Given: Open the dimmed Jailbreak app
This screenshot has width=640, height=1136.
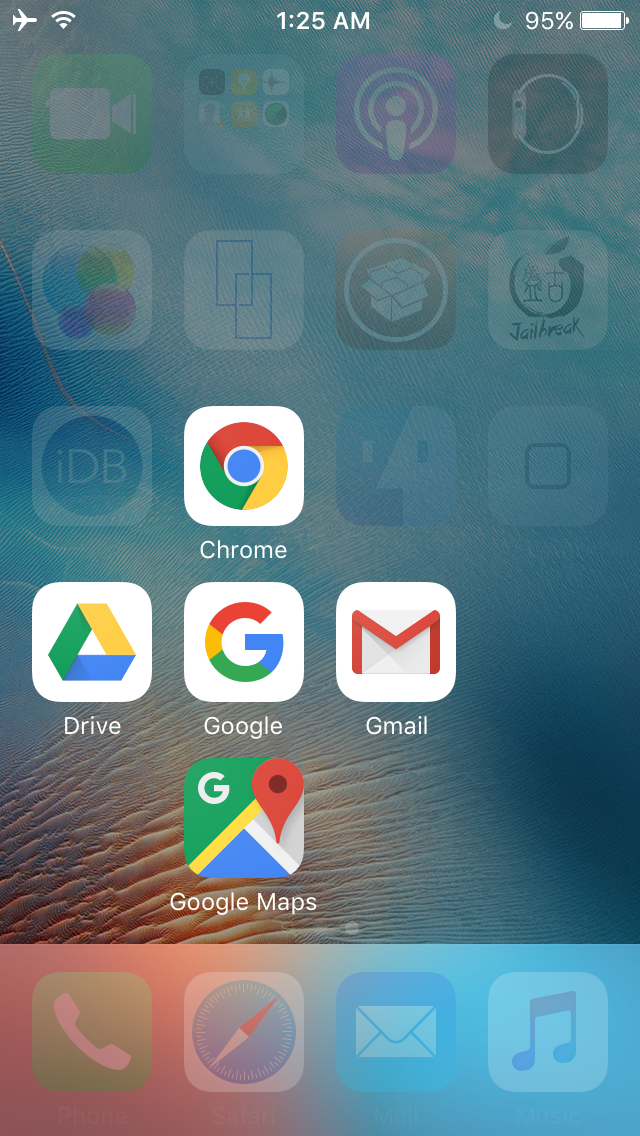Looking at the screenshot, I should [x=548, y=290].
